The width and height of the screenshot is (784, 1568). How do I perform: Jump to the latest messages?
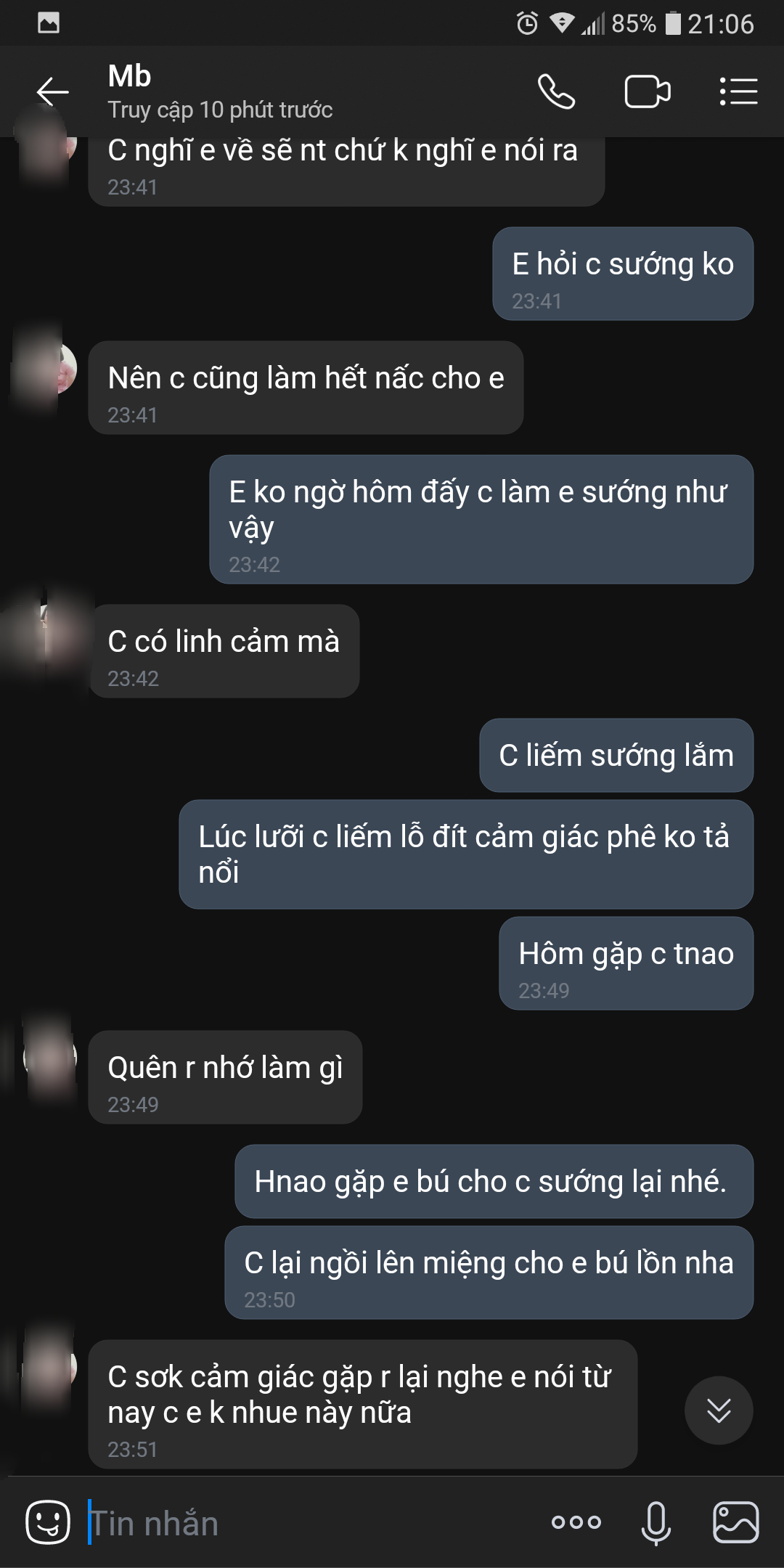pos(719,1410)
